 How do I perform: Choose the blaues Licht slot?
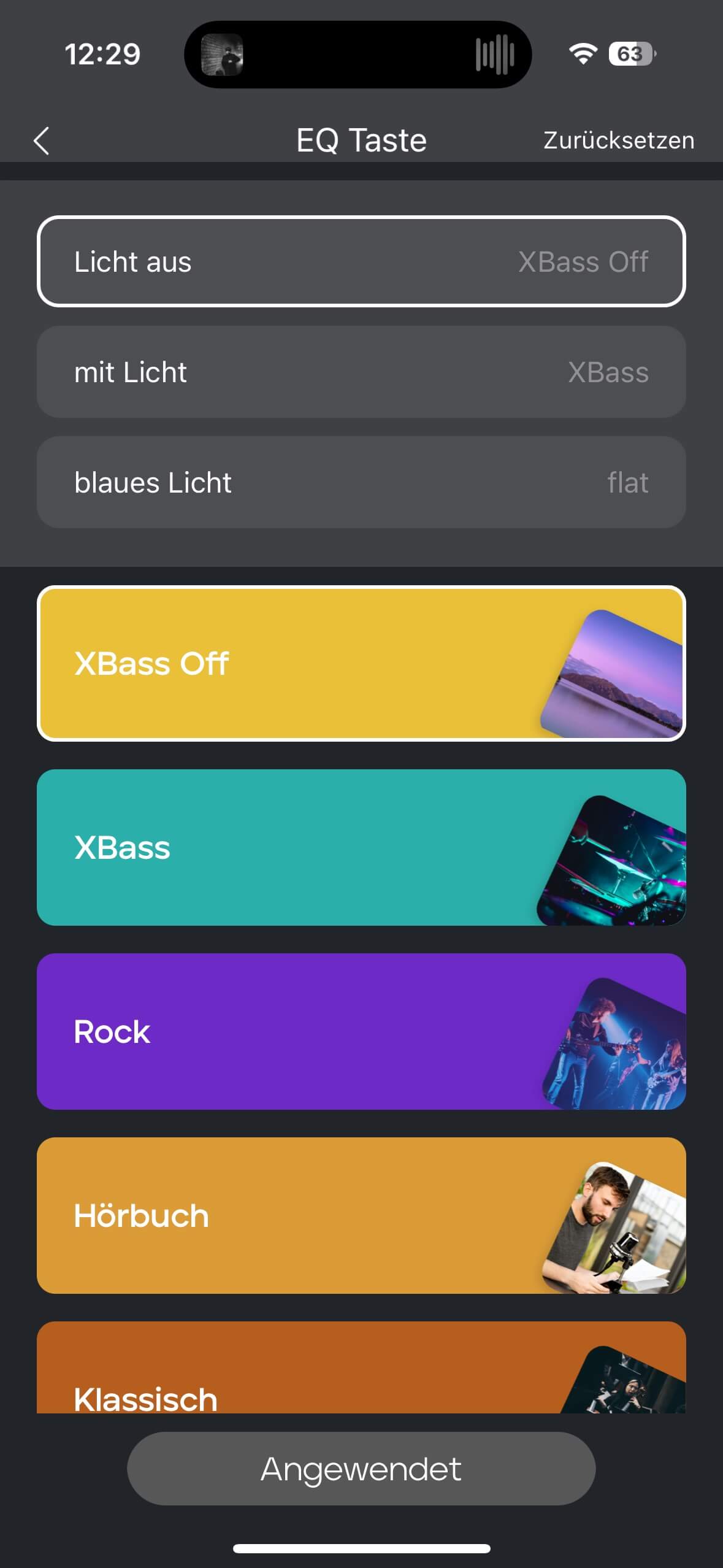coord(361,482)
